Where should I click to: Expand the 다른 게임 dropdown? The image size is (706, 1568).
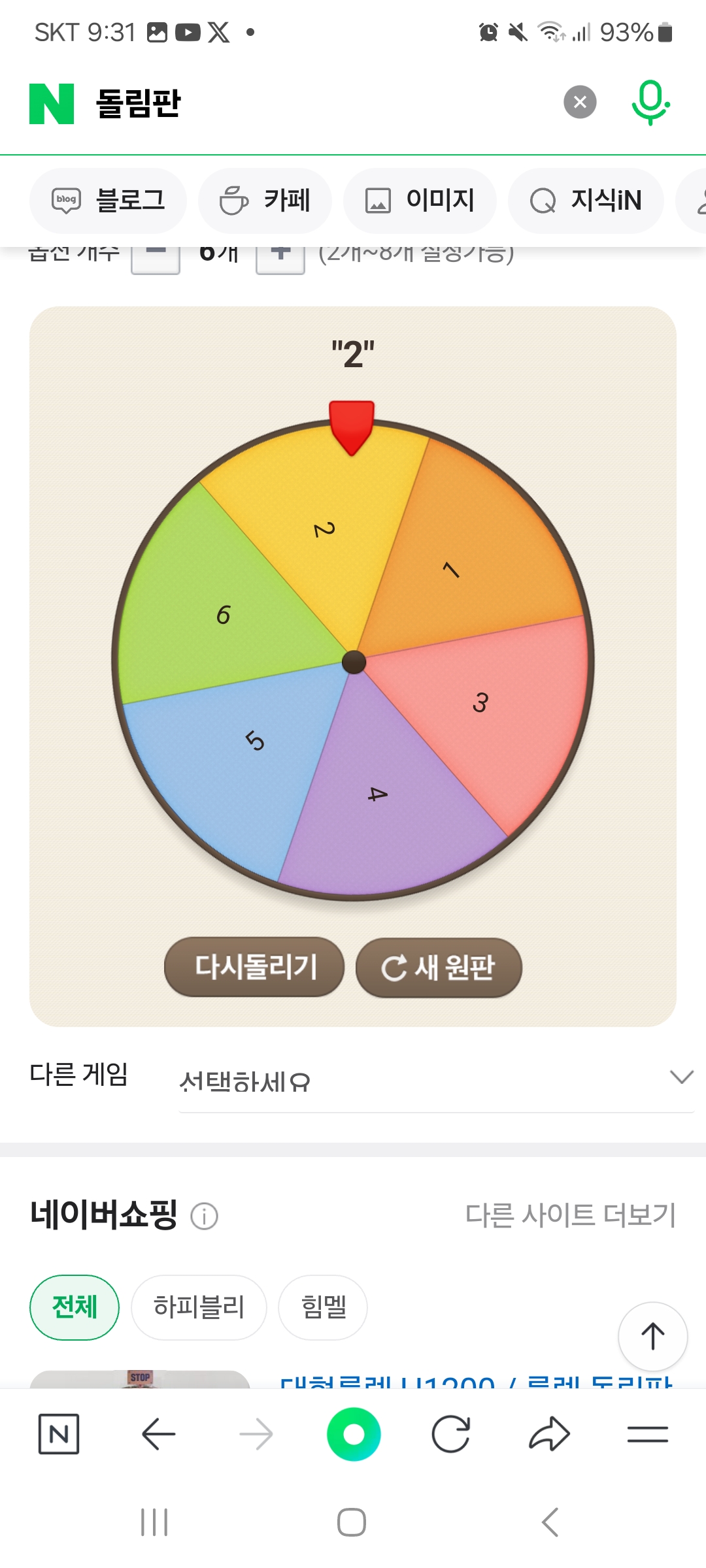(x=436, y=1081)
